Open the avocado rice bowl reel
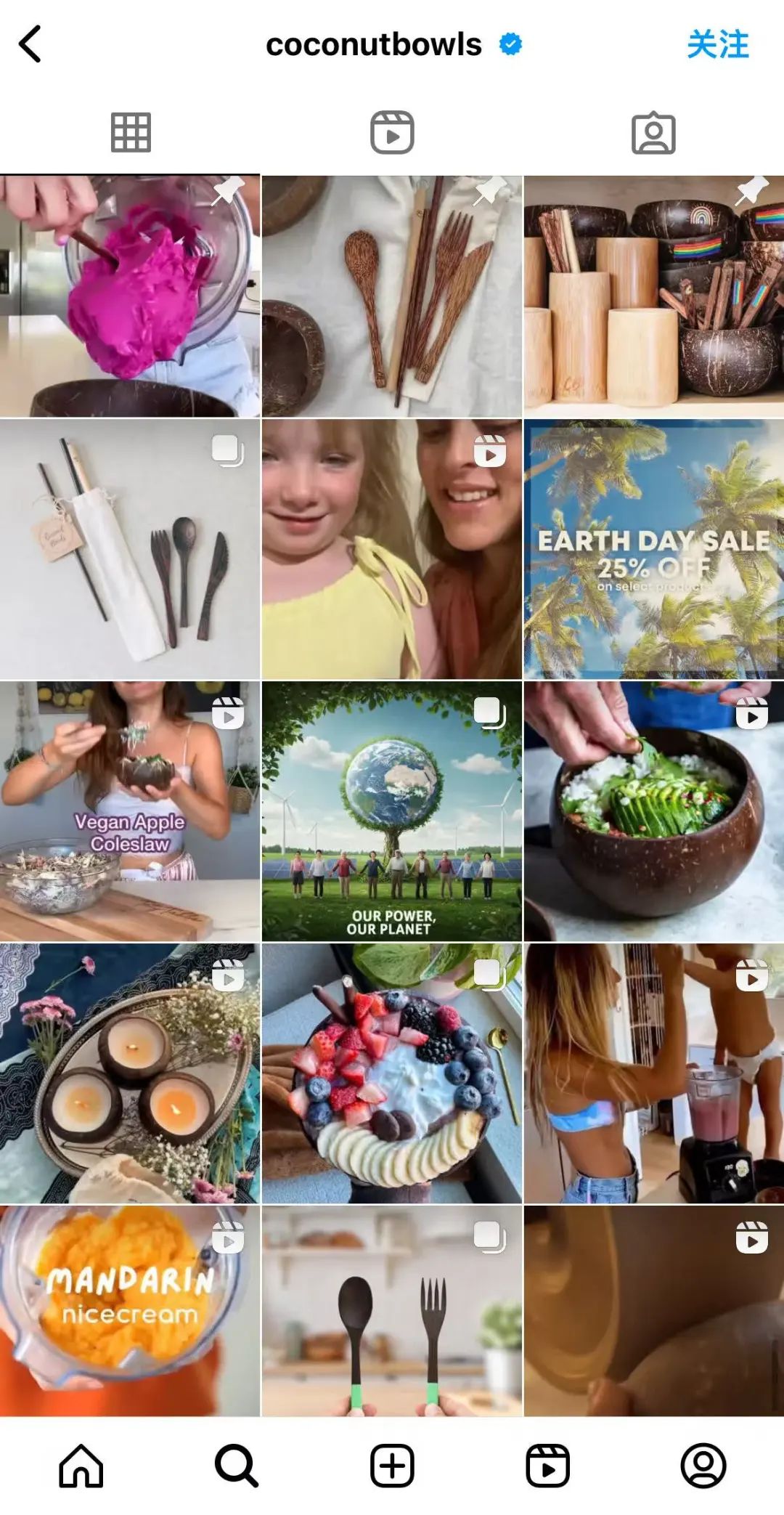This screenshot has height=1515, width=784. (x=654, y=811)
